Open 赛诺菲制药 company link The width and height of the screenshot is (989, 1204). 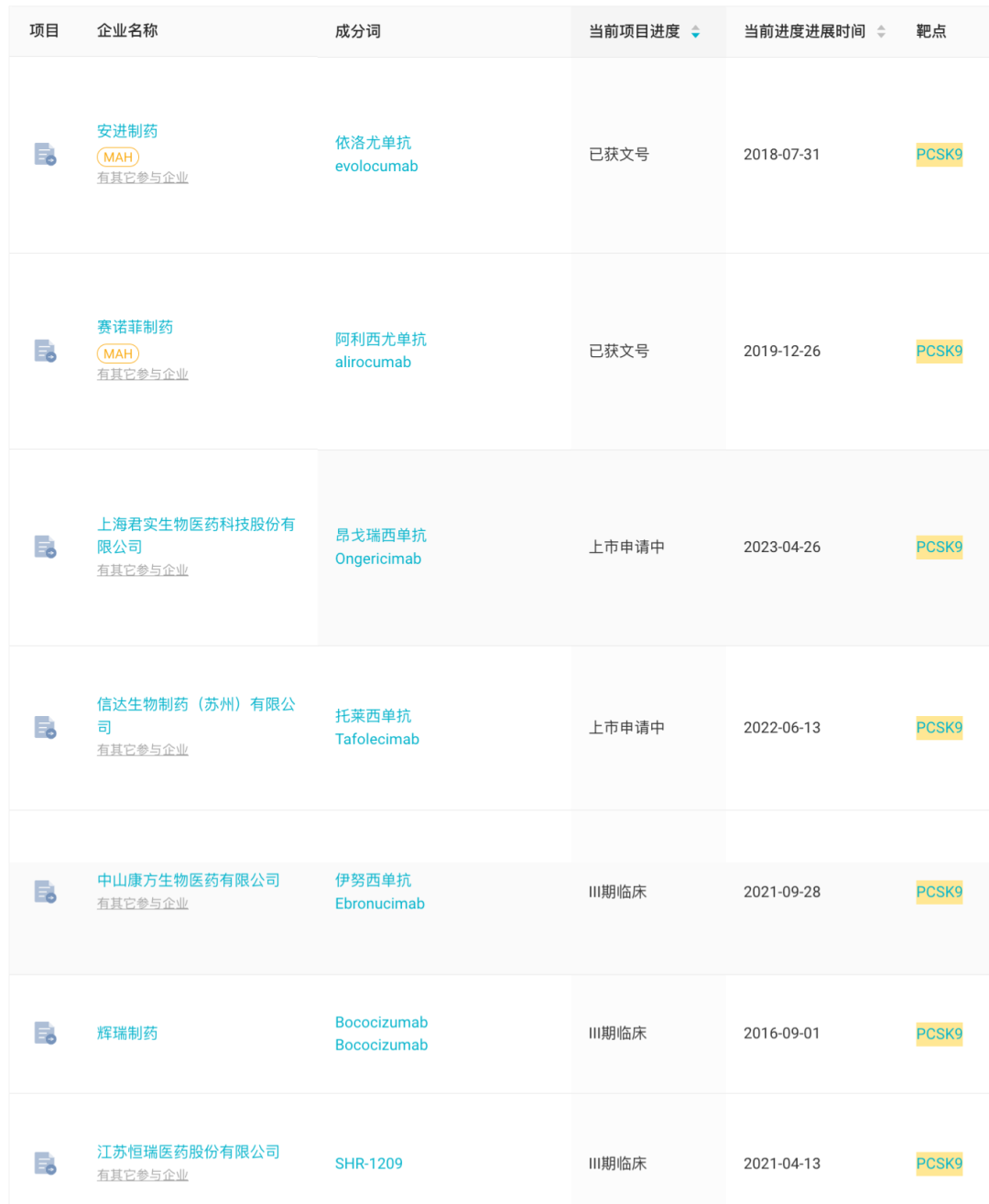[x=135, y=327]
